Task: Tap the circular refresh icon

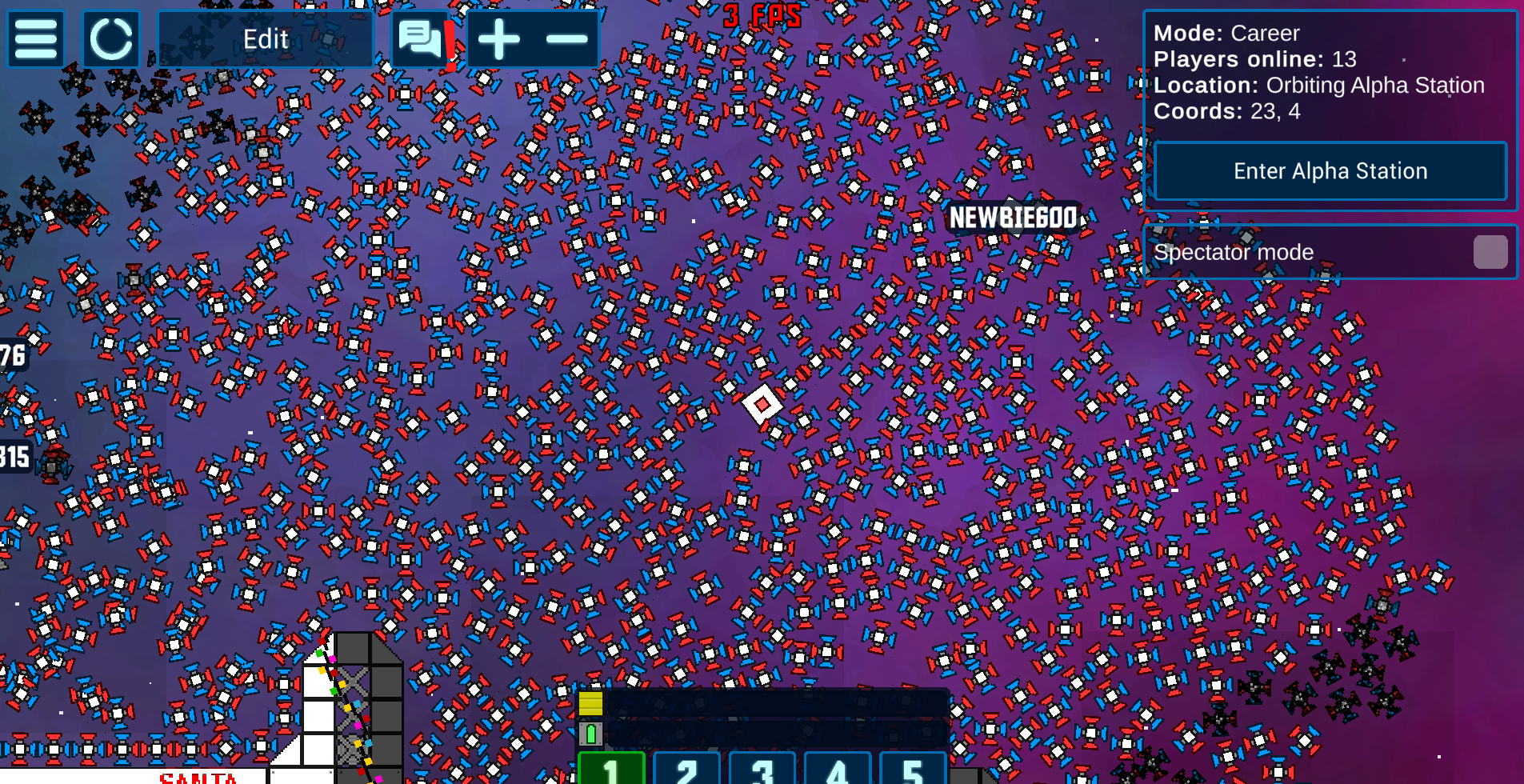Action: click(x=111, y=38)
